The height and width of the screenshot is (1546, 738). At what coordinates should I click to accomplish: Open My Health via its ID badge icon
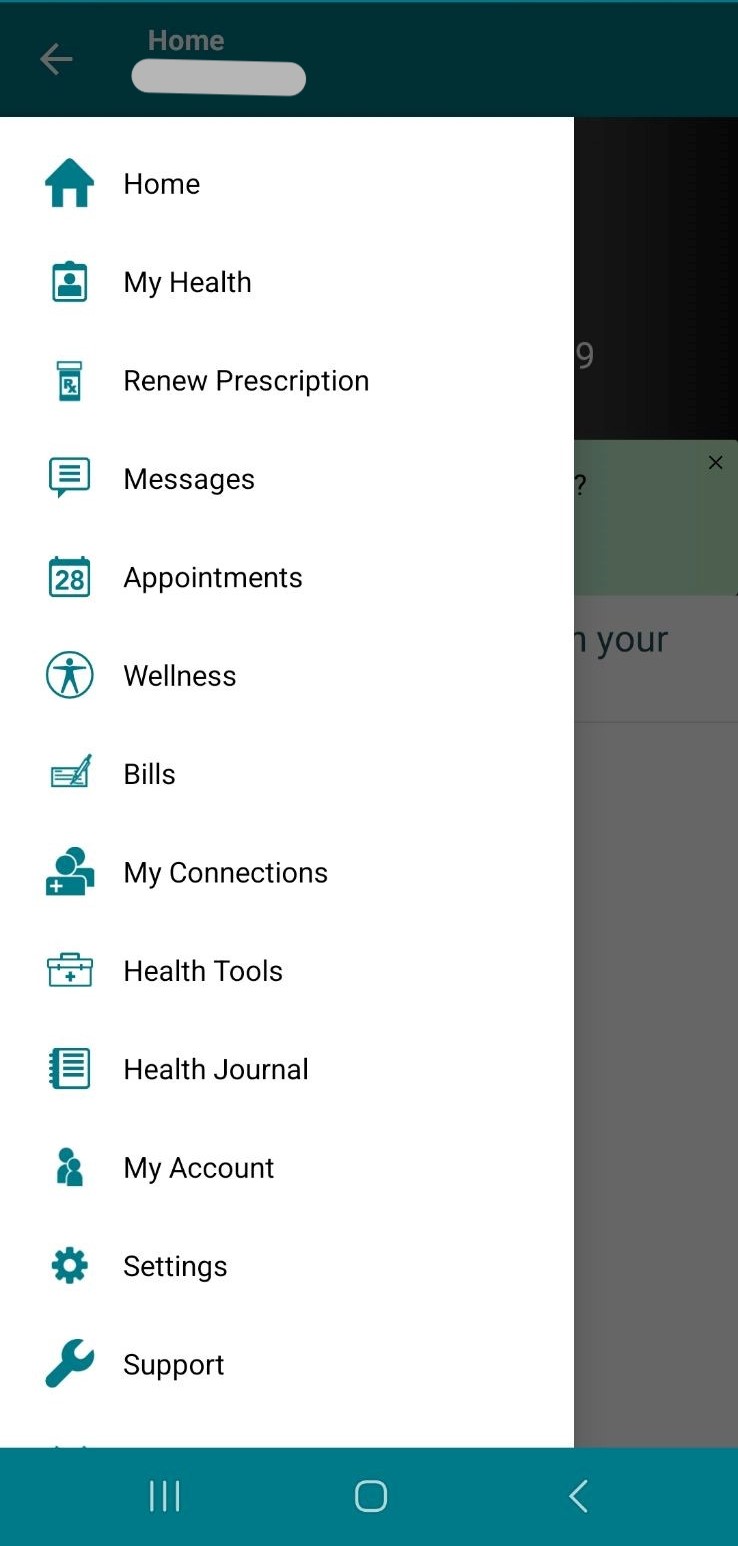point(68,281)
